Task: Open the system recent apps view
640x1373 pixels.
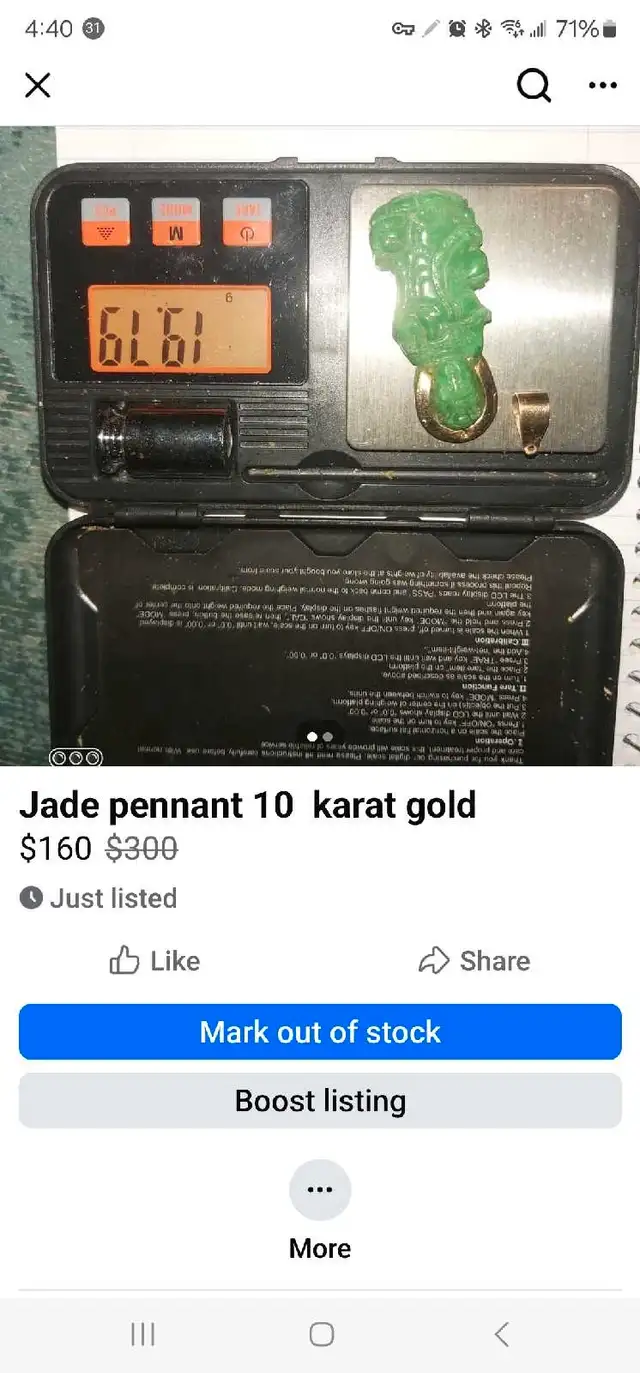Action: pos(143,1333)
